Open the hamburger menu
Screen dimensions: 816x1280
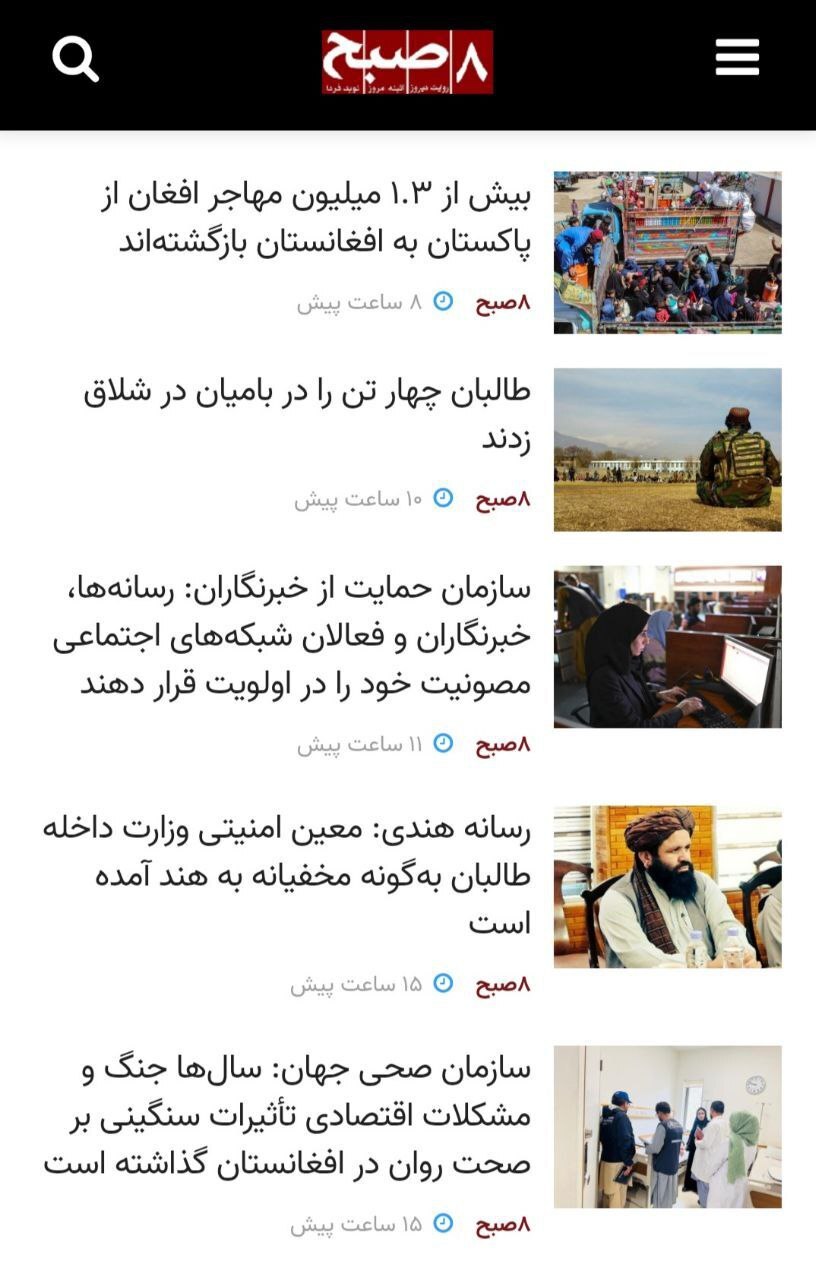coord(737,57)
